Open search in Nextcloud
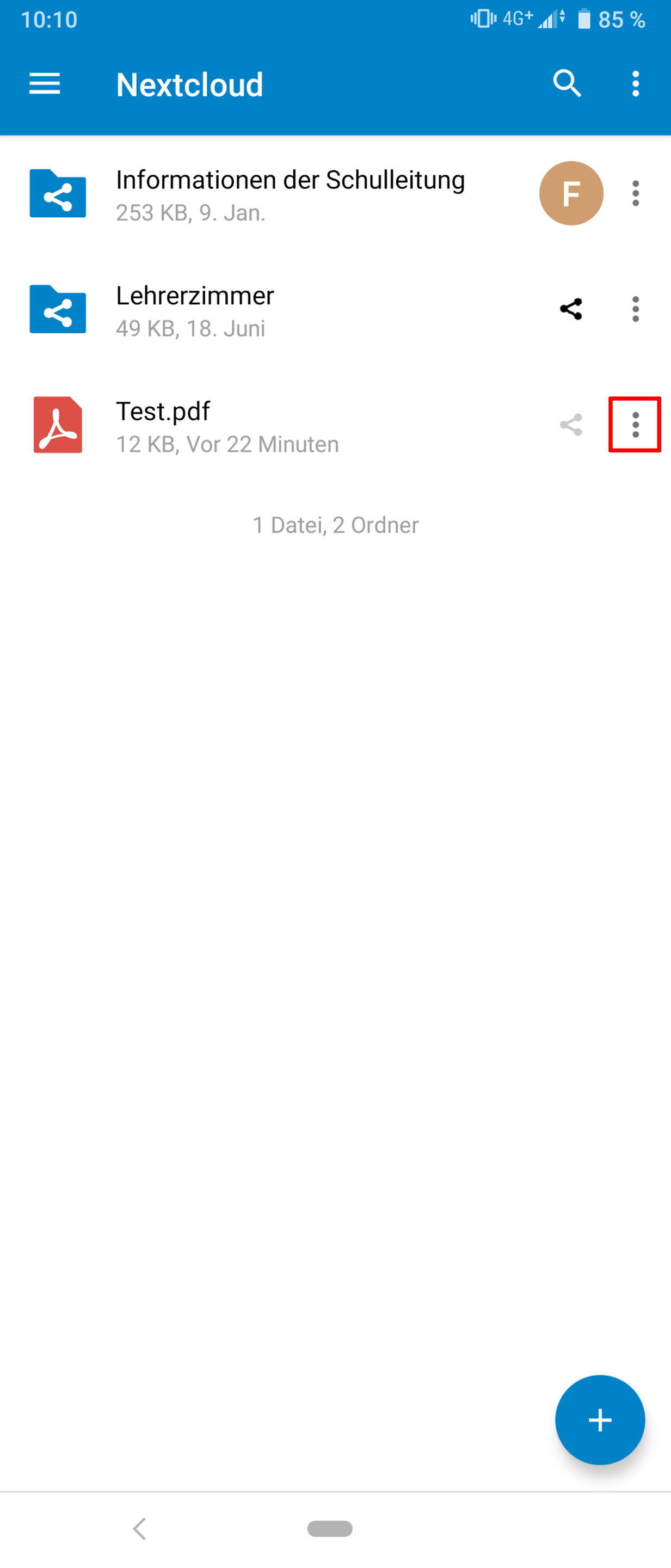The width and height of the screenshot is (671, 1568). pyautogui.click(x=567, y=84)
